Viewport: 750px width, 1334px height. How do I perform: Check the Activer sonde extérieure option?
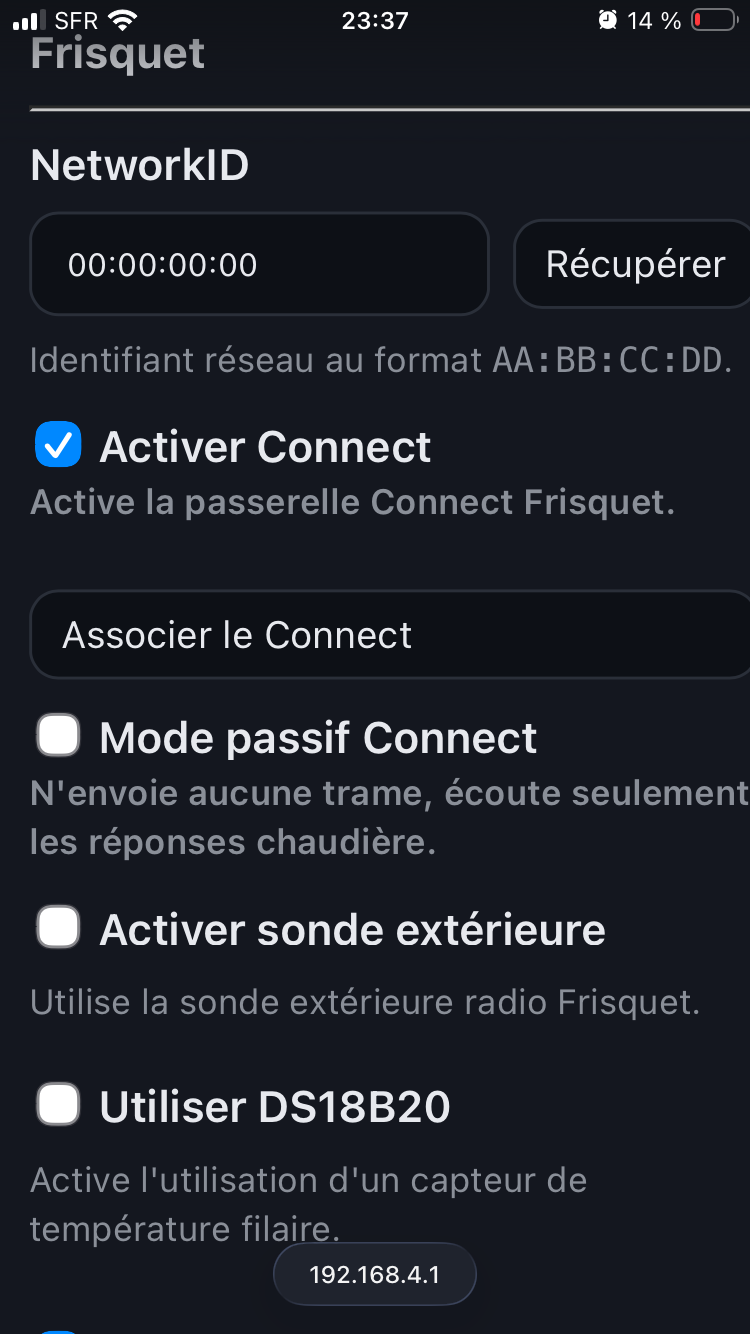(58, 929)
